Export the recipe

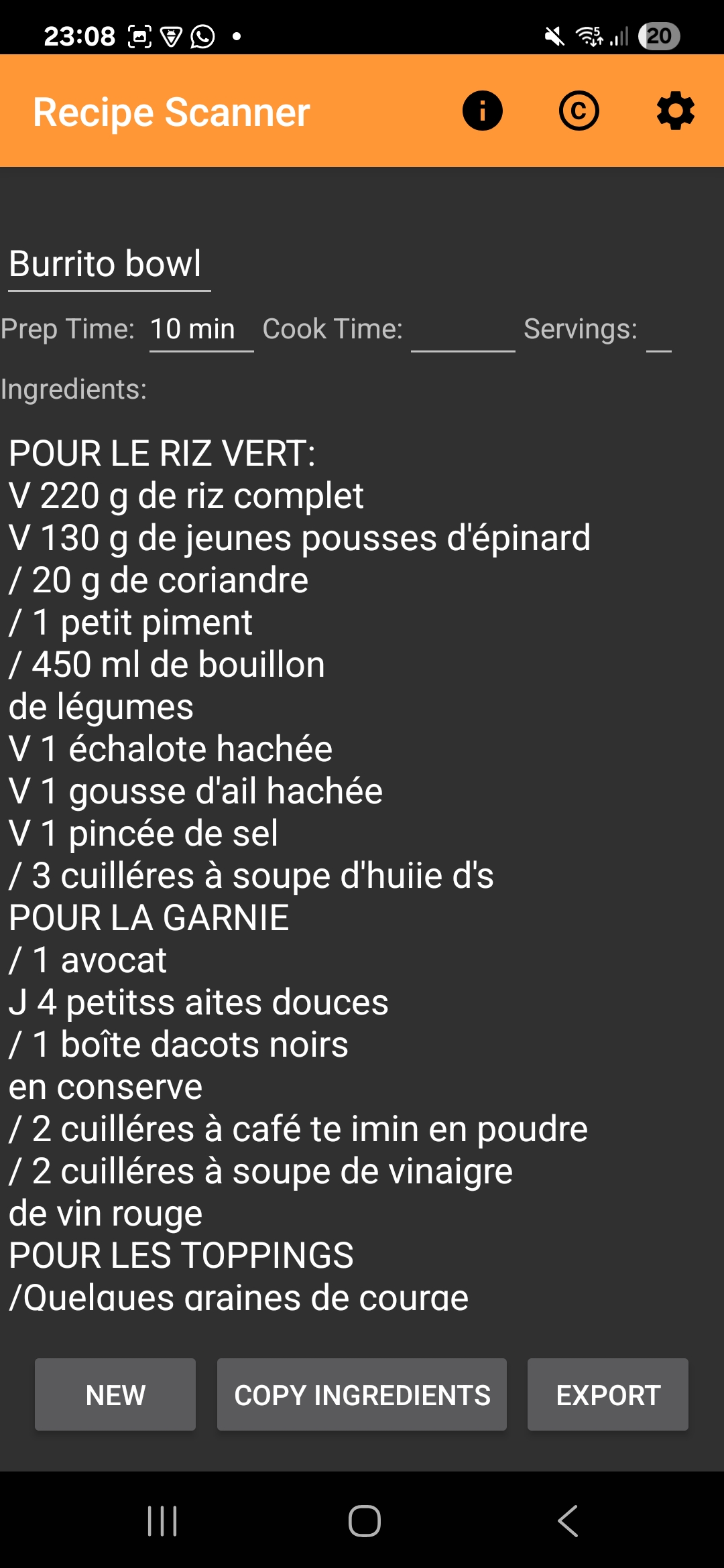608,1394
